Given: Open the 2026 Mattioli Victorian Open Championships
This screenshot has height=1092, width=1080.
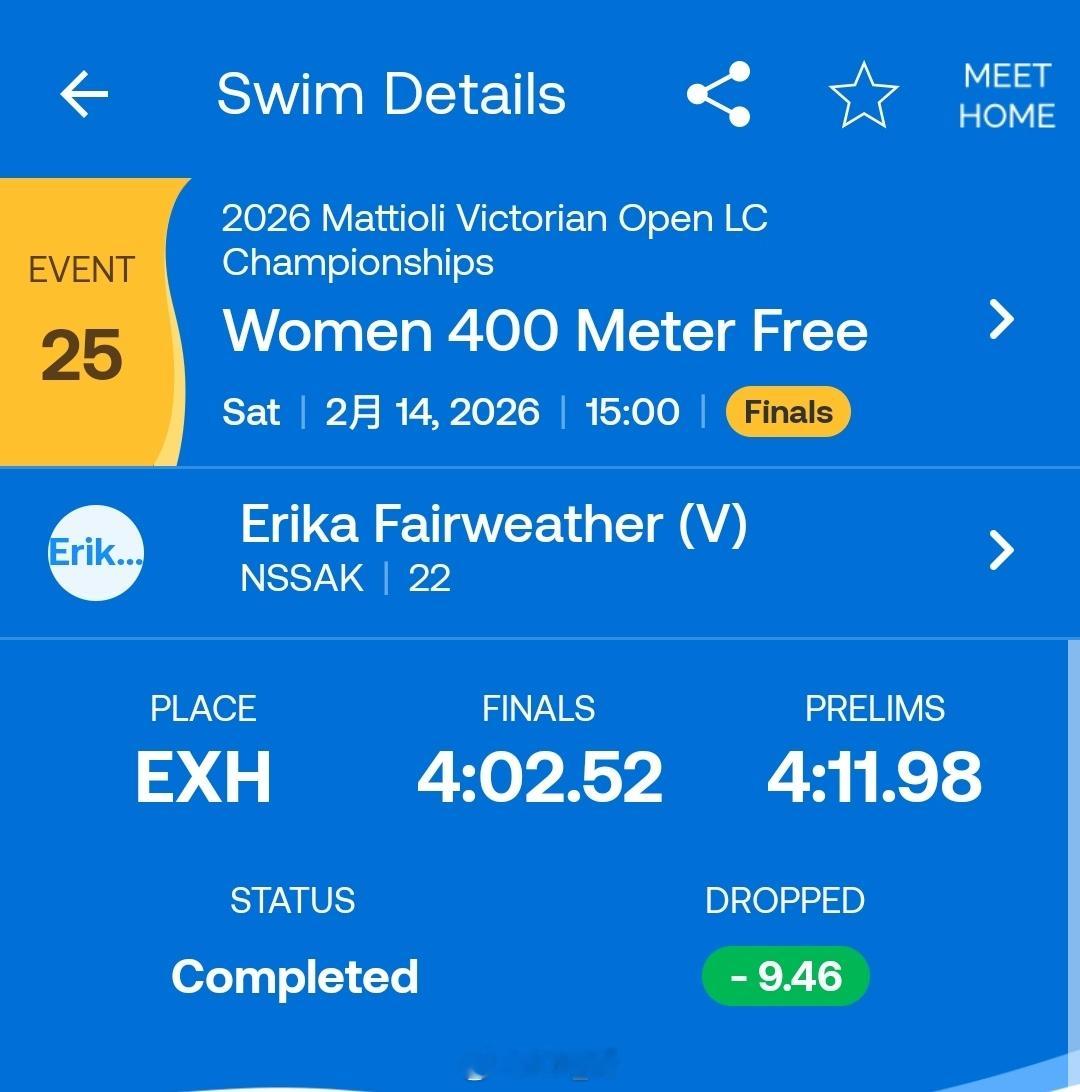Looking at the screenshot, I should [x=495, y=239].
